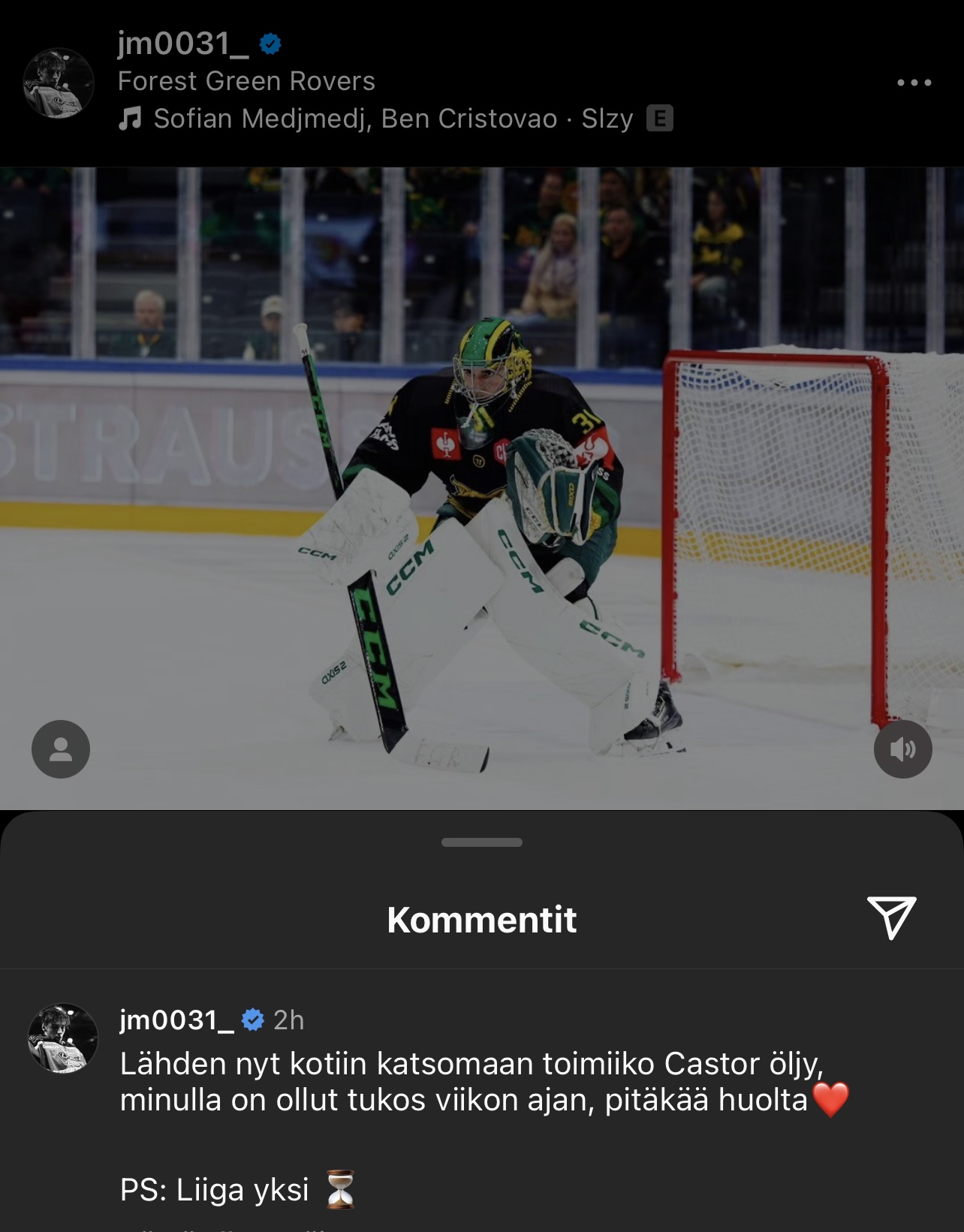Open the Forest Green Rovers location

pos(246,81)
